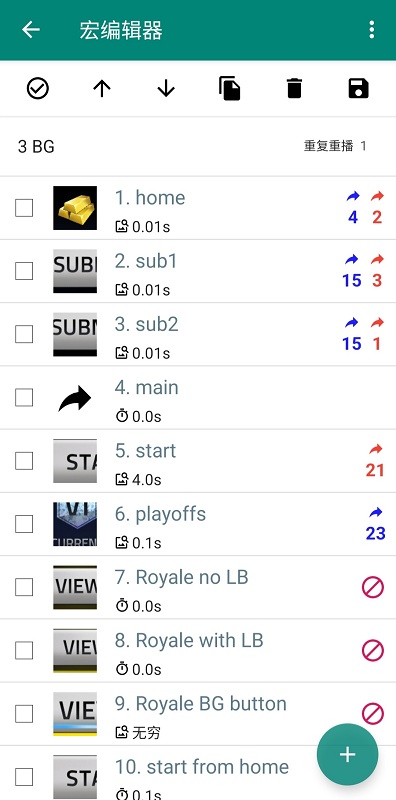This screenshot has width=396, height=800.
Task: Tap the select-all checkmark icon
Action: coord(38,88)
